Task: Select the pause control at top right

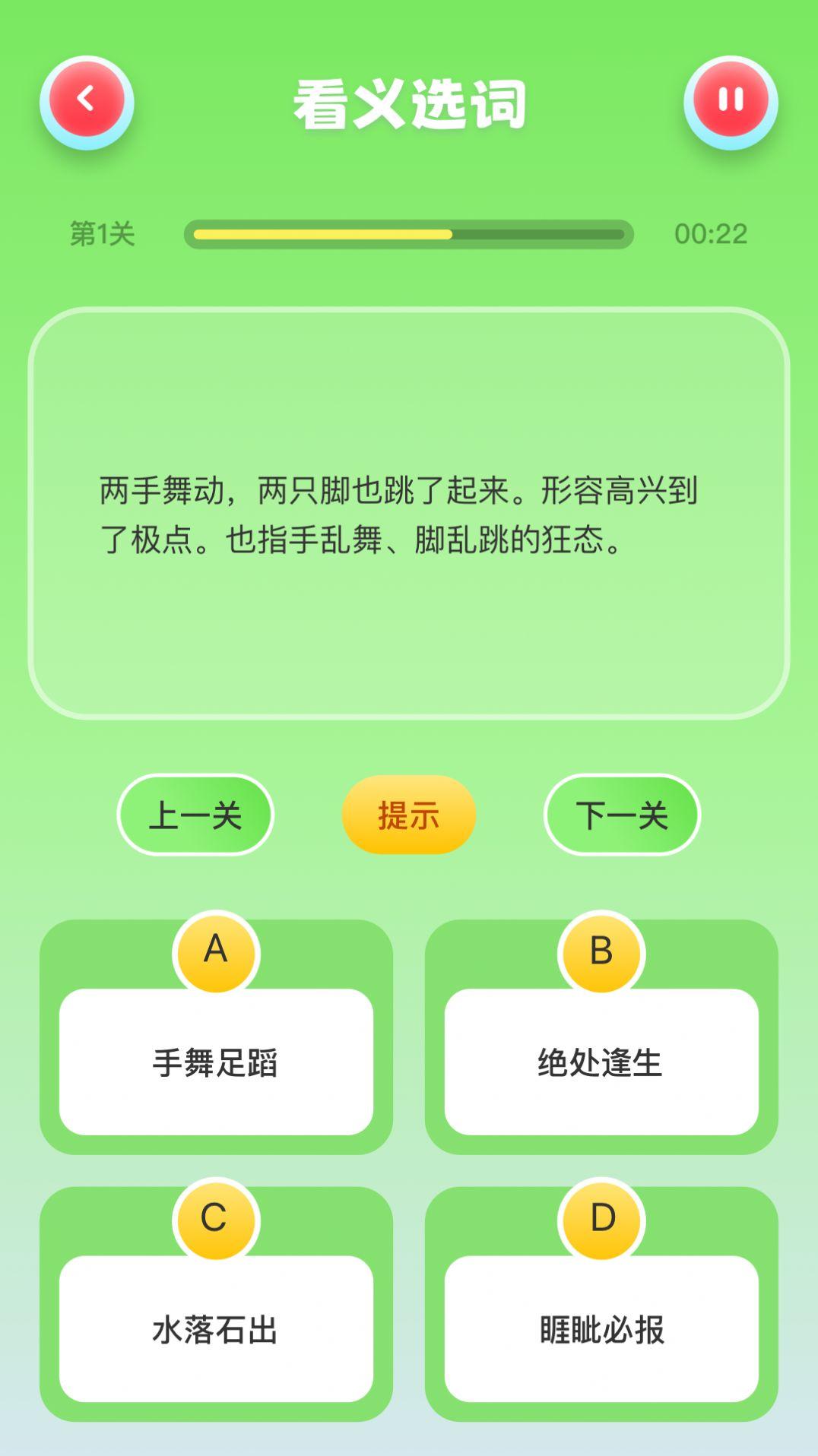Action: pos(730,99)
